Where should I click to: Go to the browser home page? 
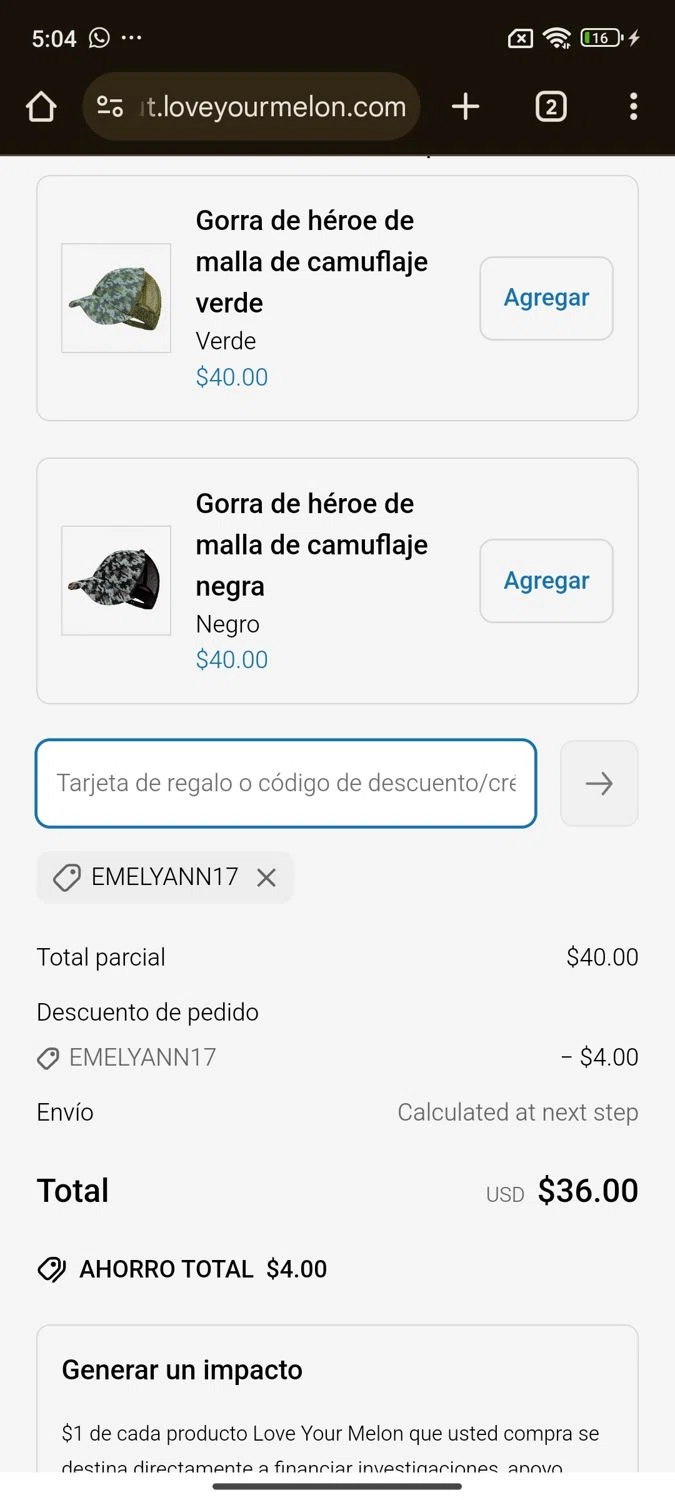(x=41, y=107)
